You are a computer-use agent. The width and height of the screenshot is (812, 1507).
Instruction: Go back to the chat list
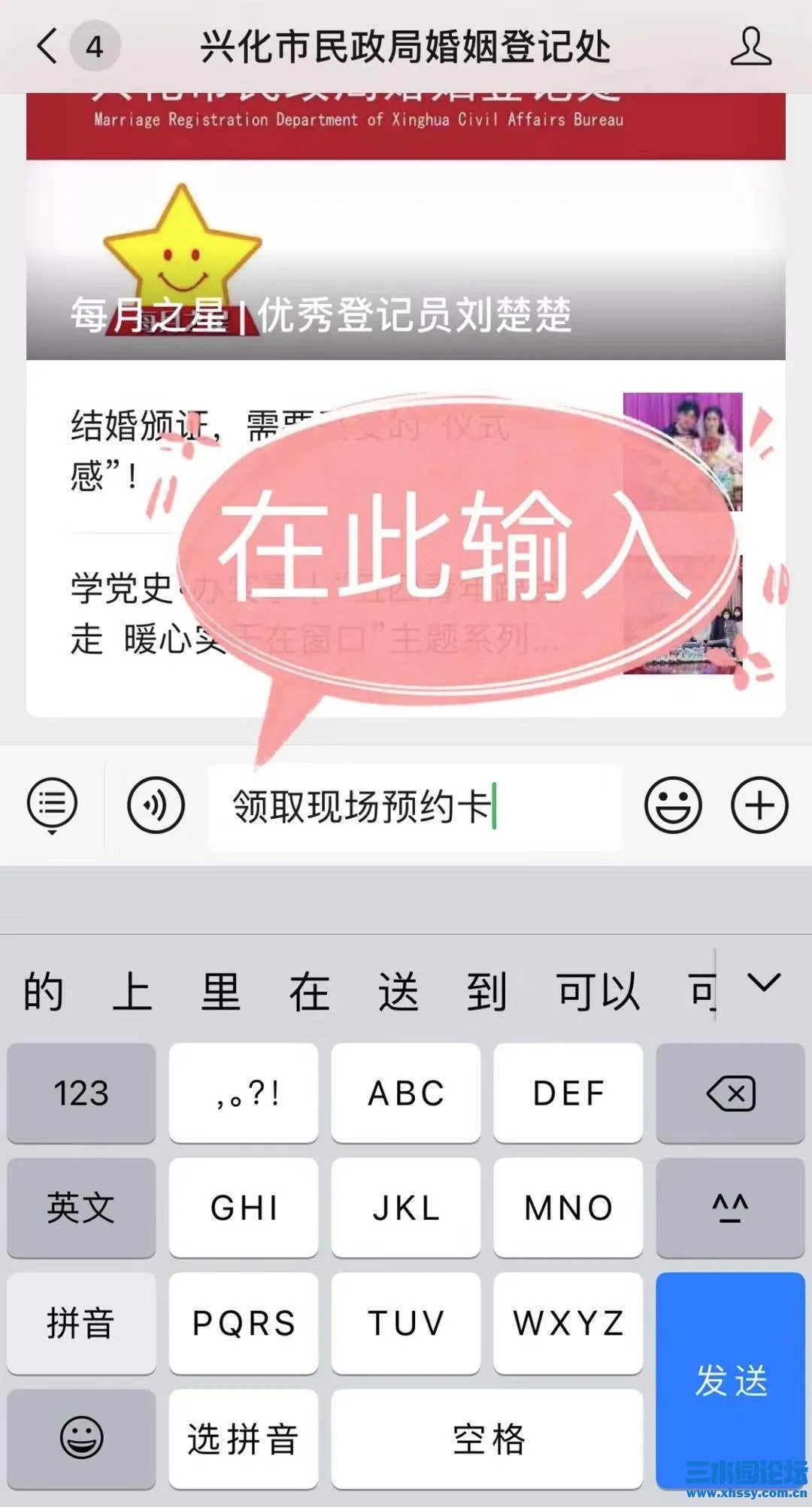[x=47, y=47]
